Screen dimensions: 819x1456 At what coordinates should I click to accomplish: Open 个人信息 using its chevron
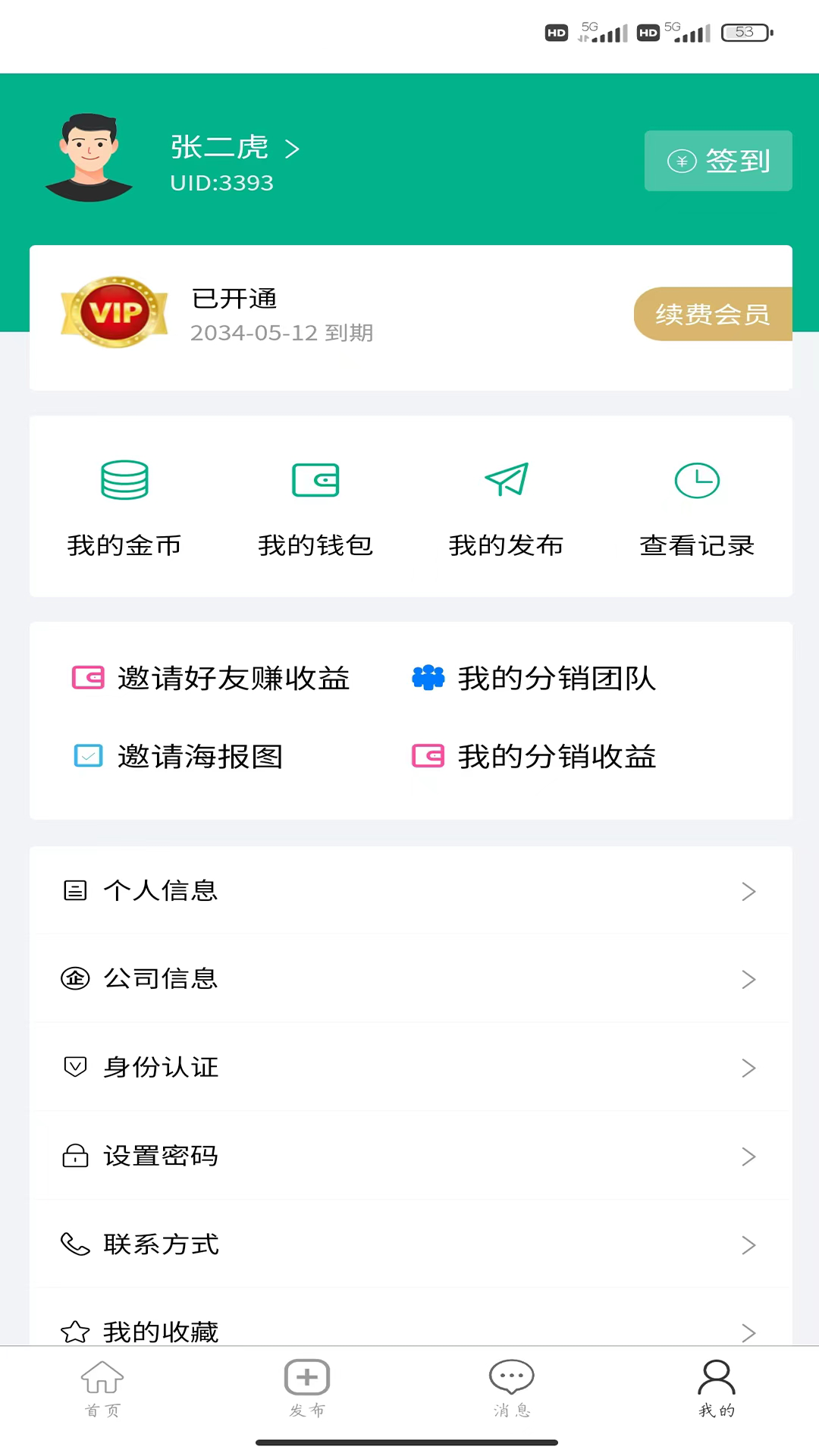tap(749, 891)
